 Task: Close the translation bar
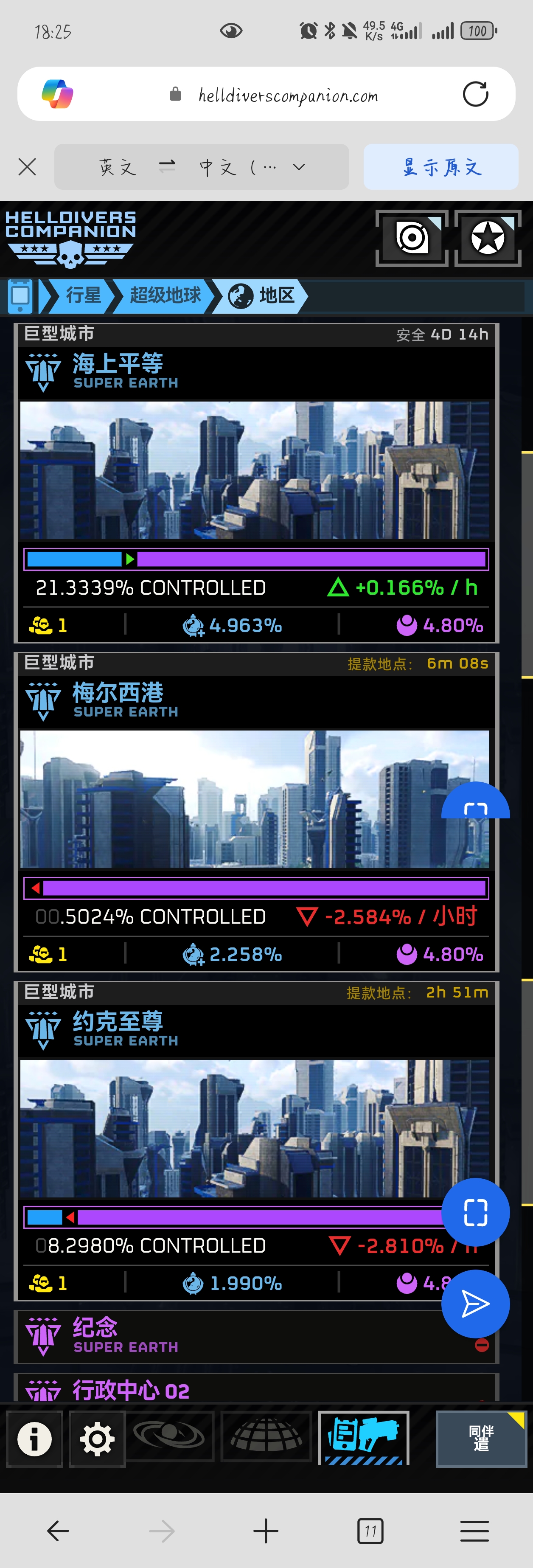[x=28, y=167]
